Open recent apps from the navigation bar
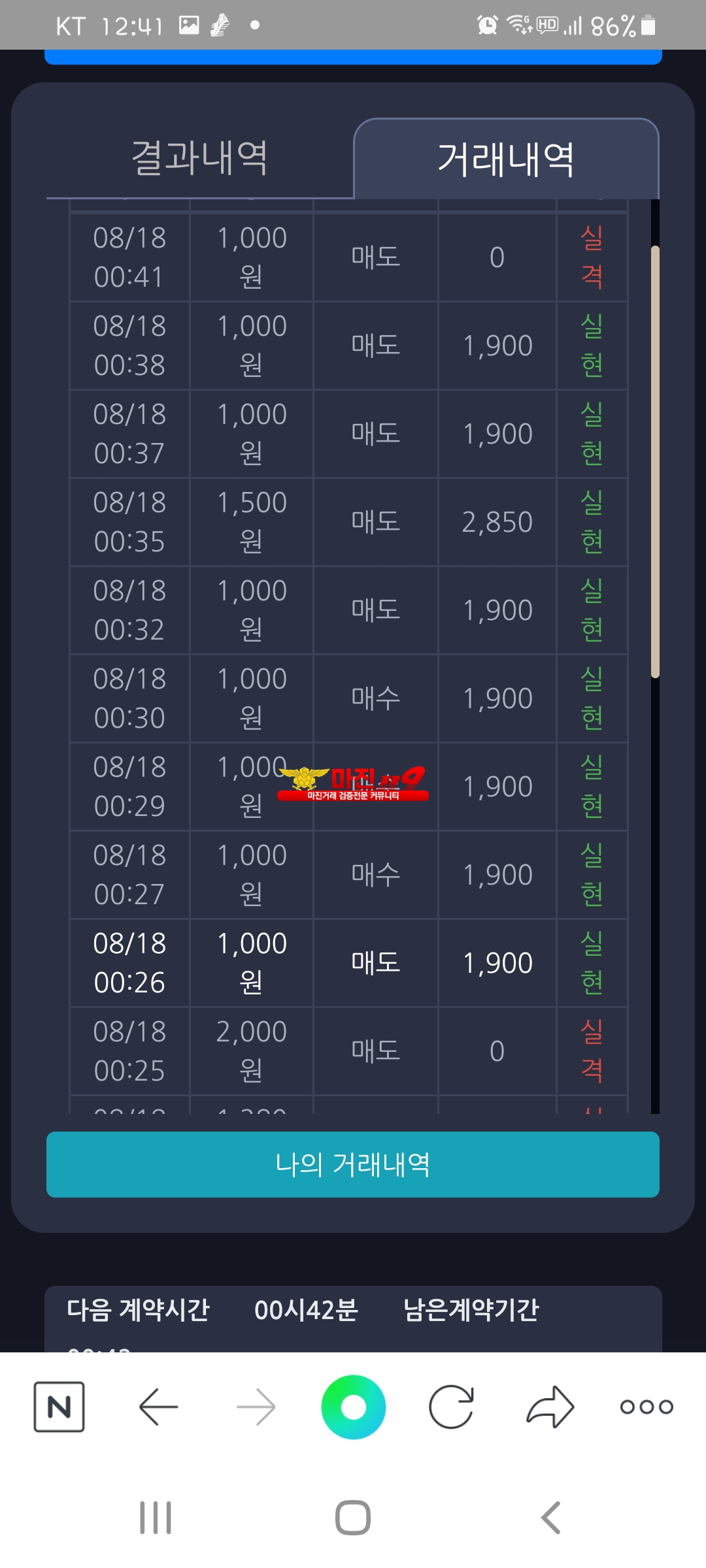The image size is (706, 1568). [x=156, y=1517]
